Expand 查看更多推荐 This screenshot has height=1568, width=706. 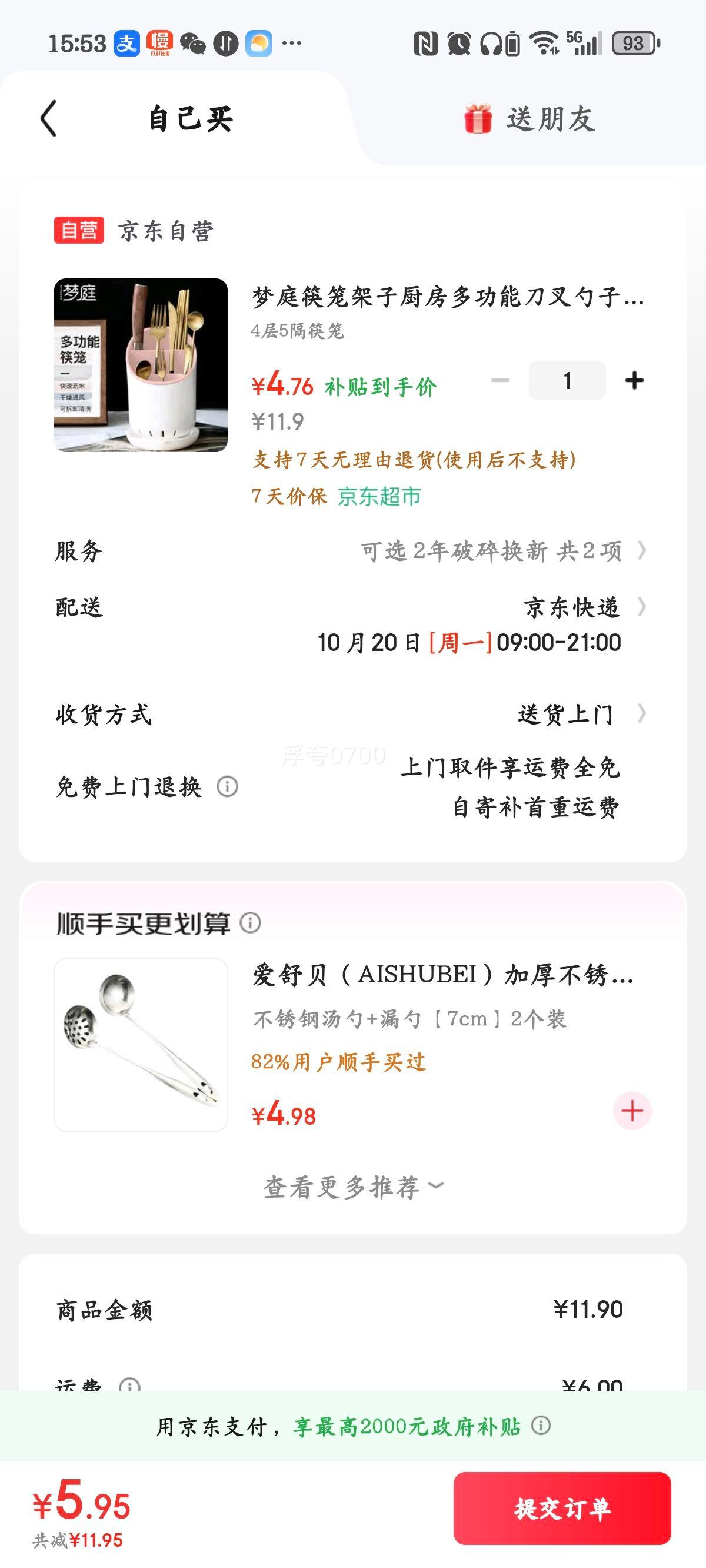353,1187
